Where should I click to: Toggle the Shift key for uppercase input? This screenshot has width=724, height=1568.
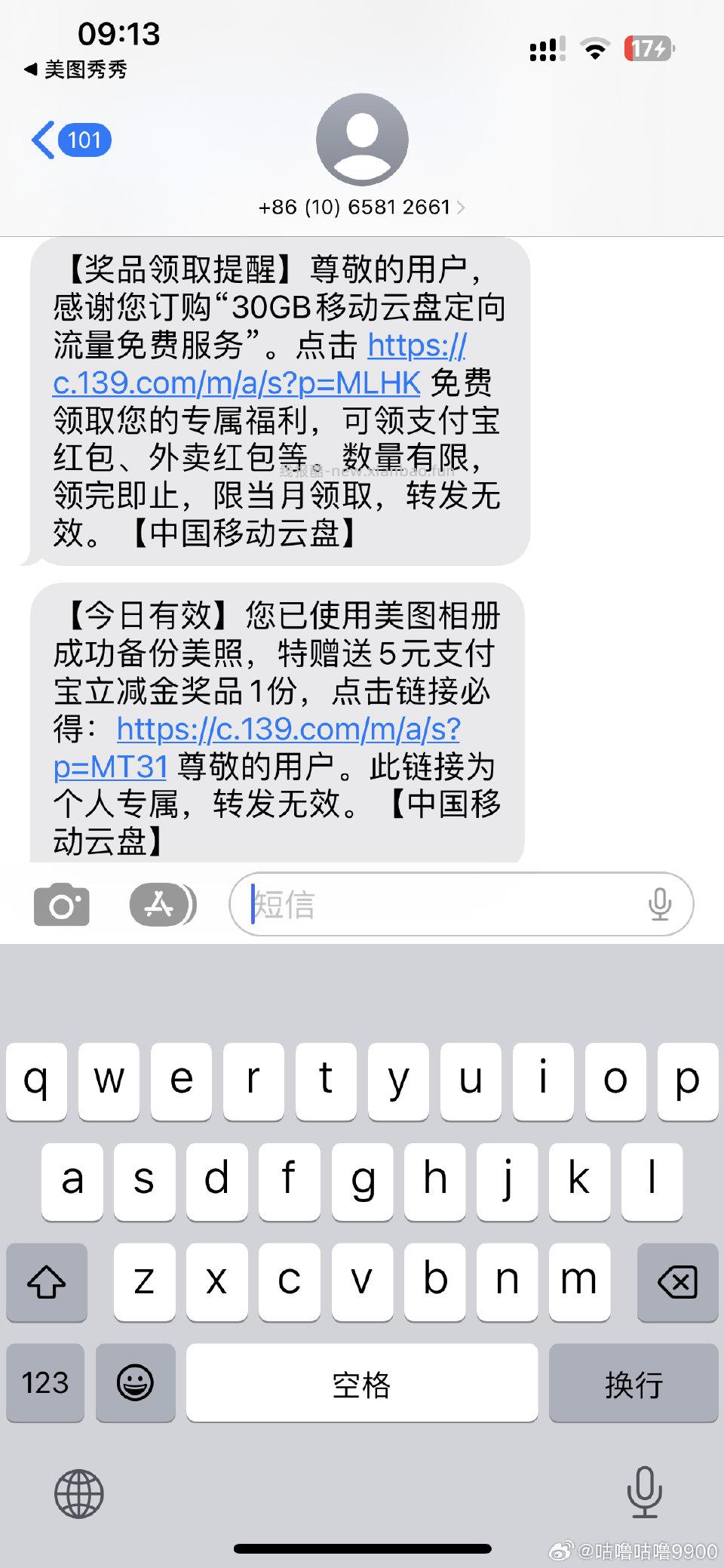tap(46, 1281)
